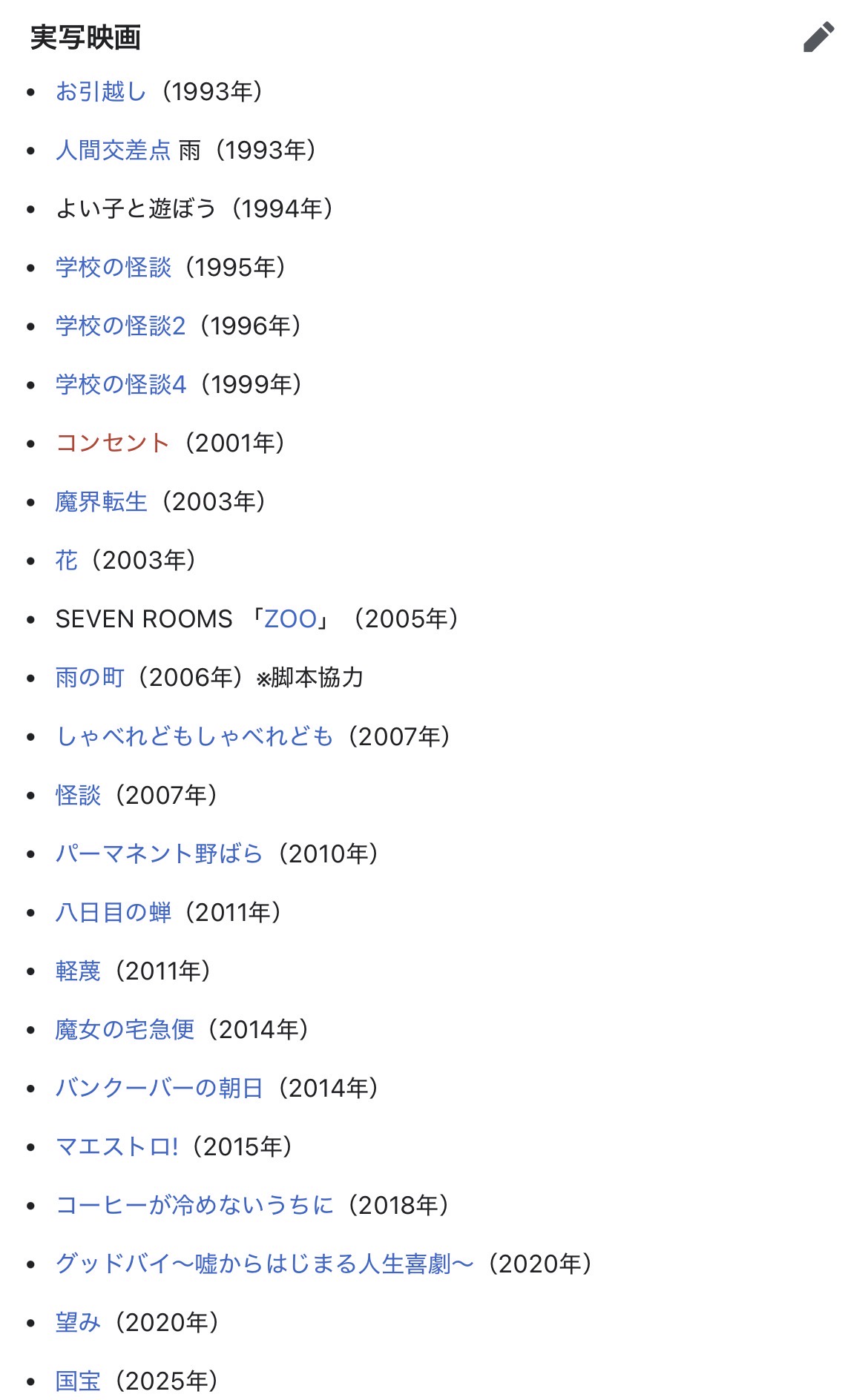
Task: Open the 魔女の宅急便 link
Action: [x=125, y=1030]
